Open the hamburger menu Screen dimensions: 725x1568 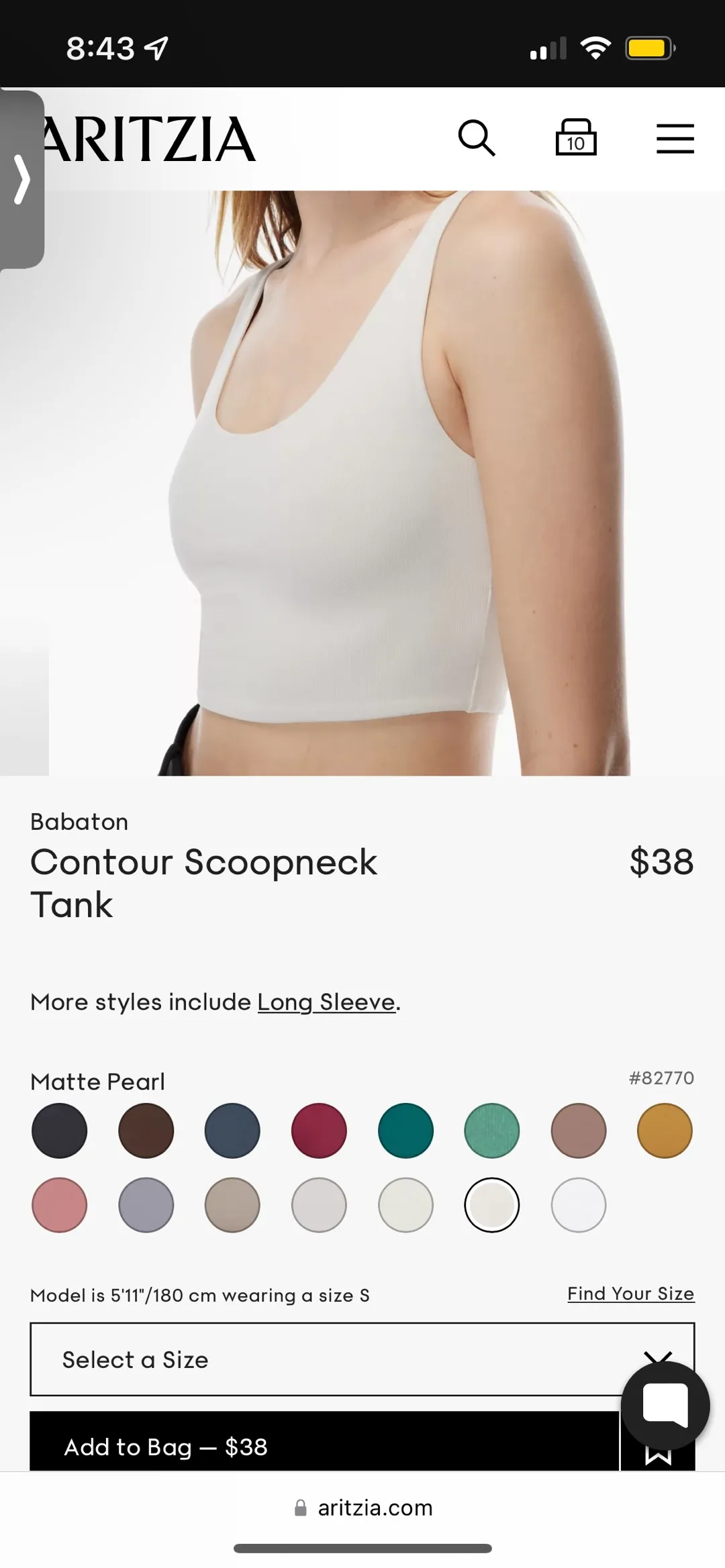[x=675, y=138]
